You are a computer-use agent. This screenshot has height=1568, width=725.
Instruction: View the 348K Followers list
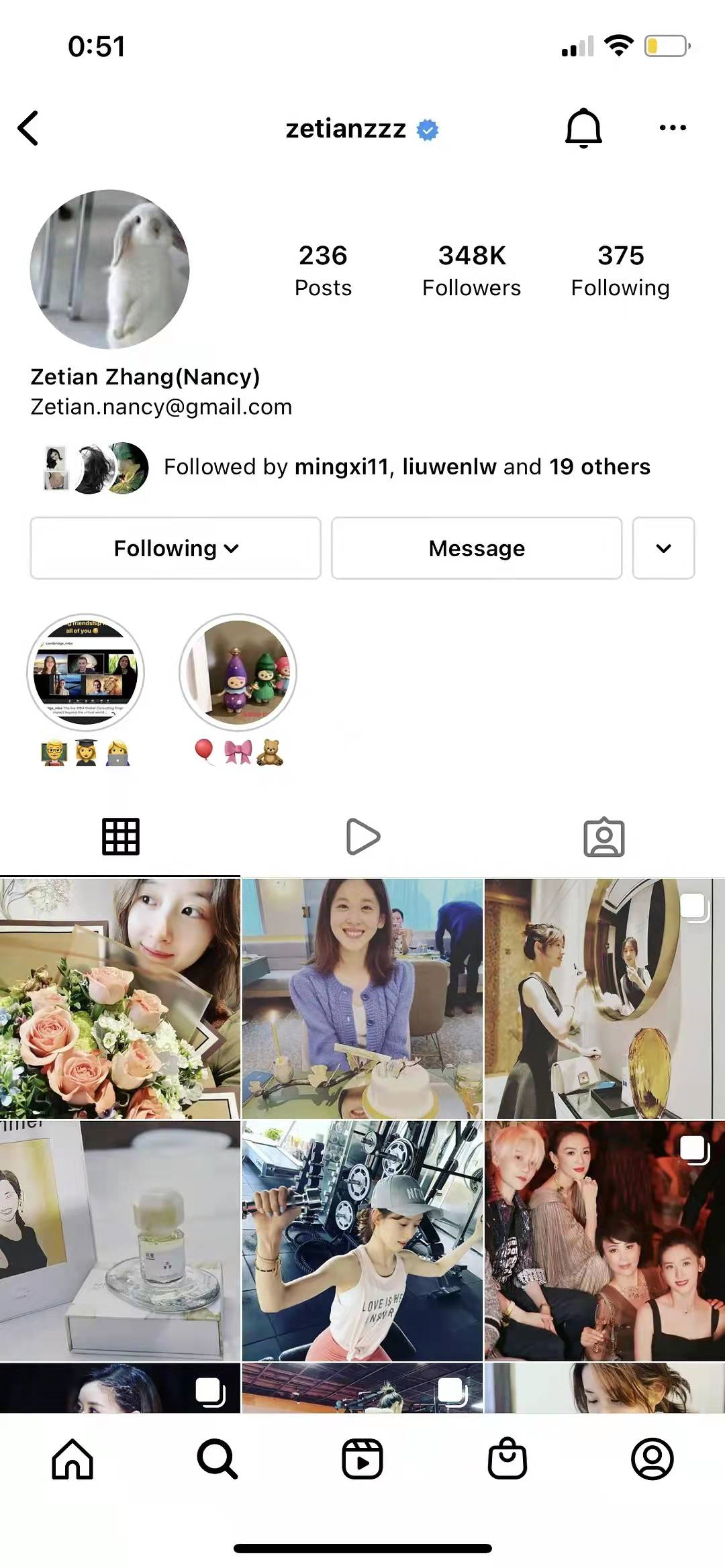point(471,270)
